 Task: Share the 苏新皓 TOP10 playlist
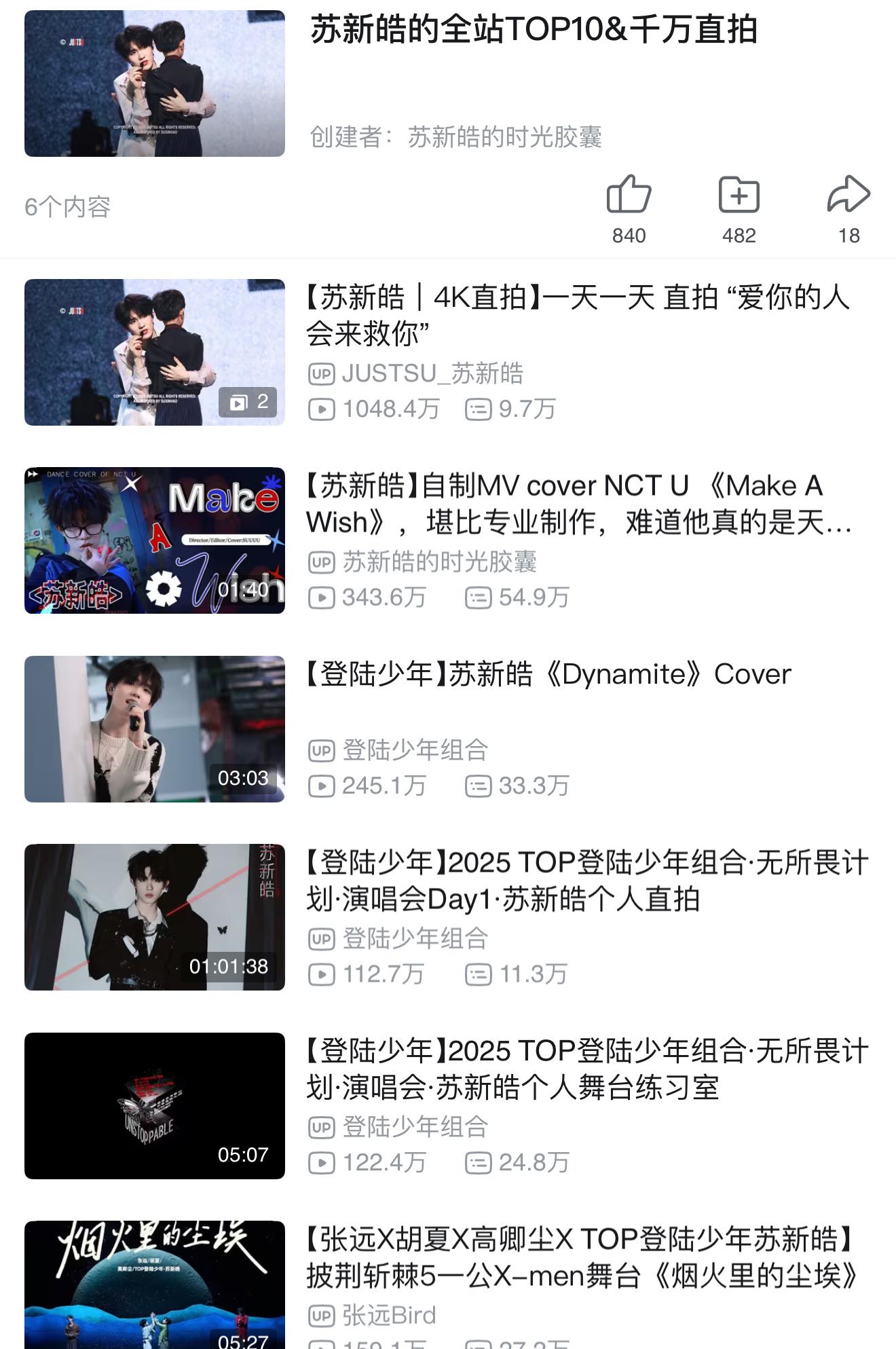[848, 196]
